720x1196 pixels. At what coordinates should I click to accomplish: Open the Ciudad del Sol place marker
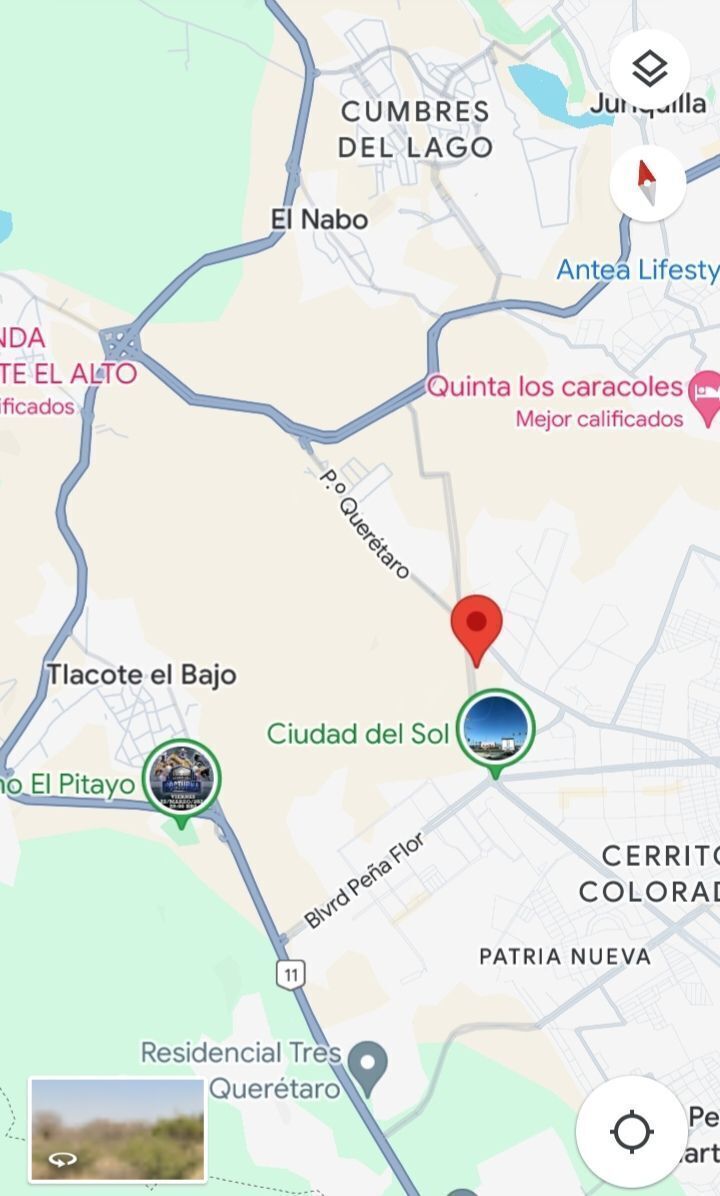click(x=495, y=728)
